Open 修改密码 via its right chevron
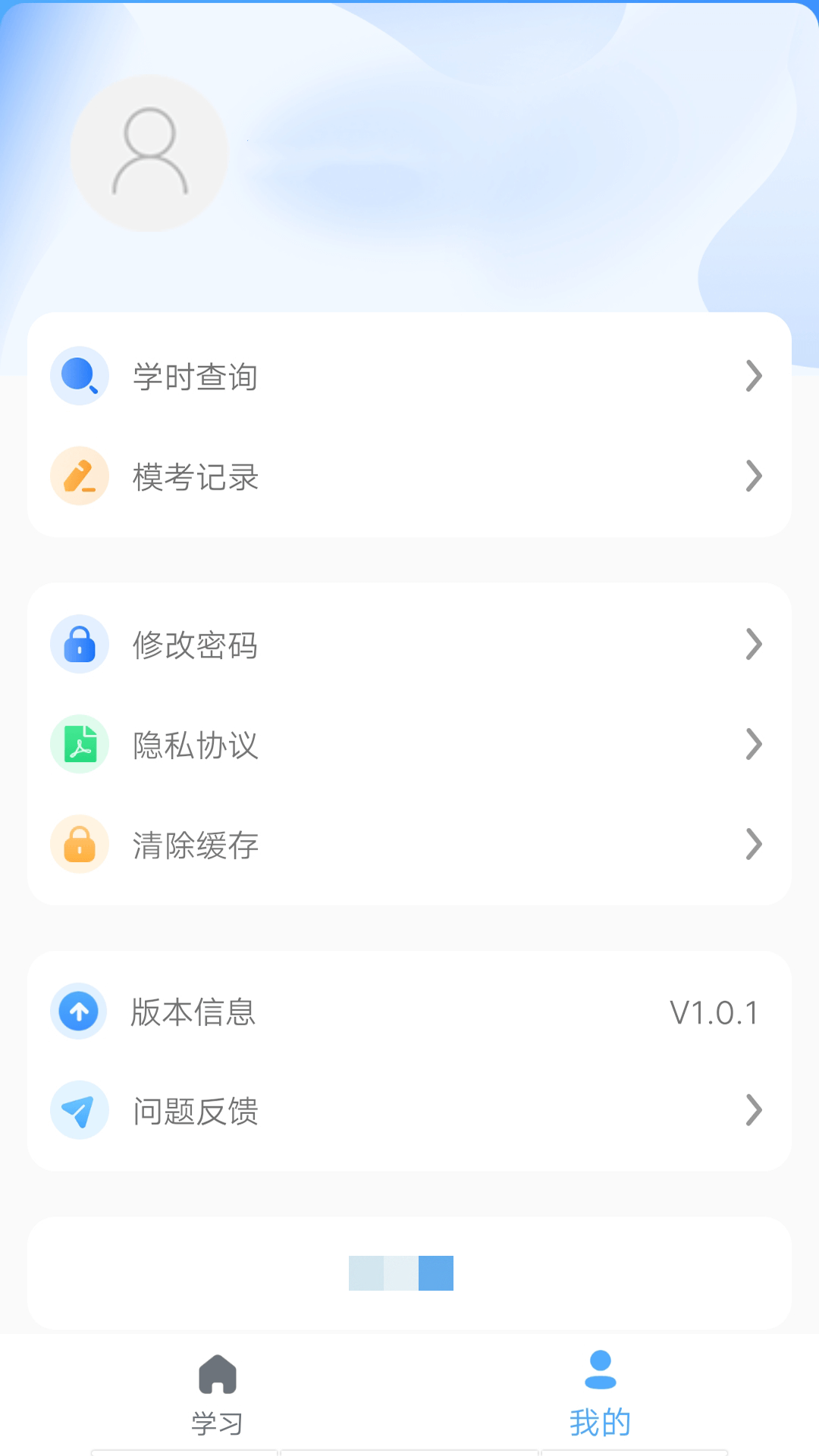 [753, 644]
